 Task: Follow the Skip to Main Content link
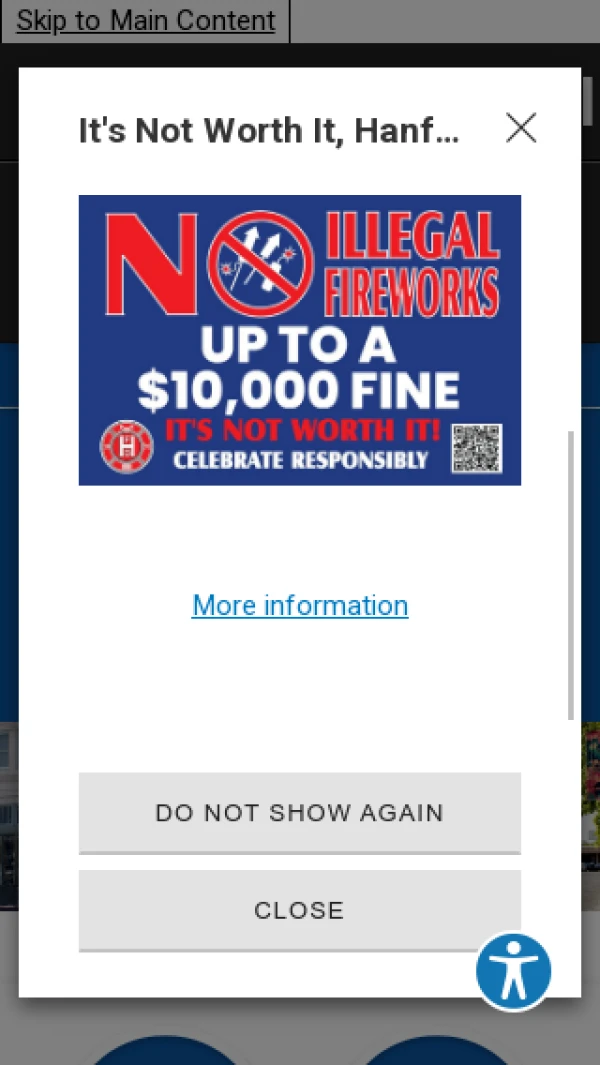(145, 20)
